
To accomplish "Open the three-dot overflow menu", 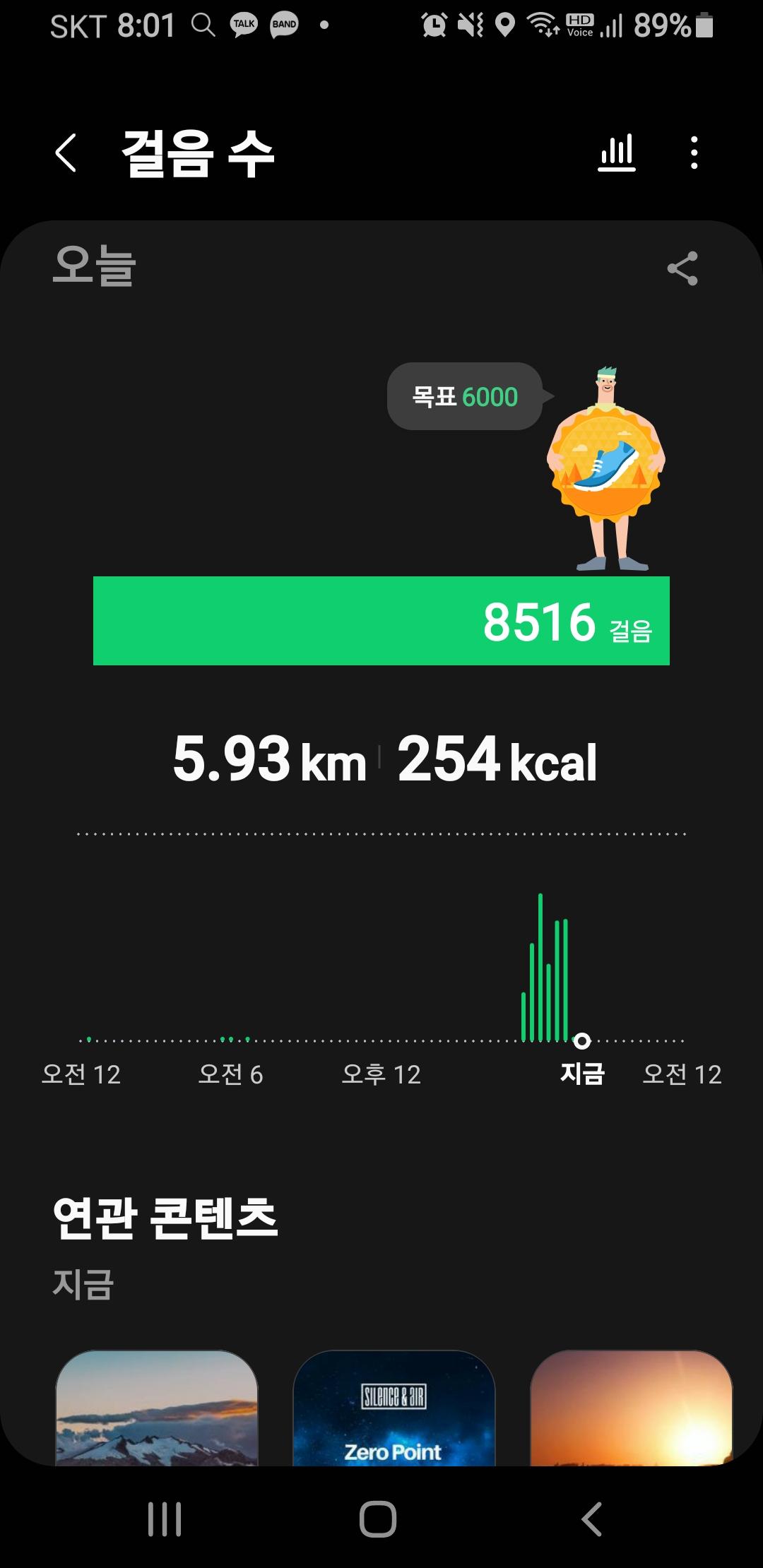I will click(x=694, y=153).
